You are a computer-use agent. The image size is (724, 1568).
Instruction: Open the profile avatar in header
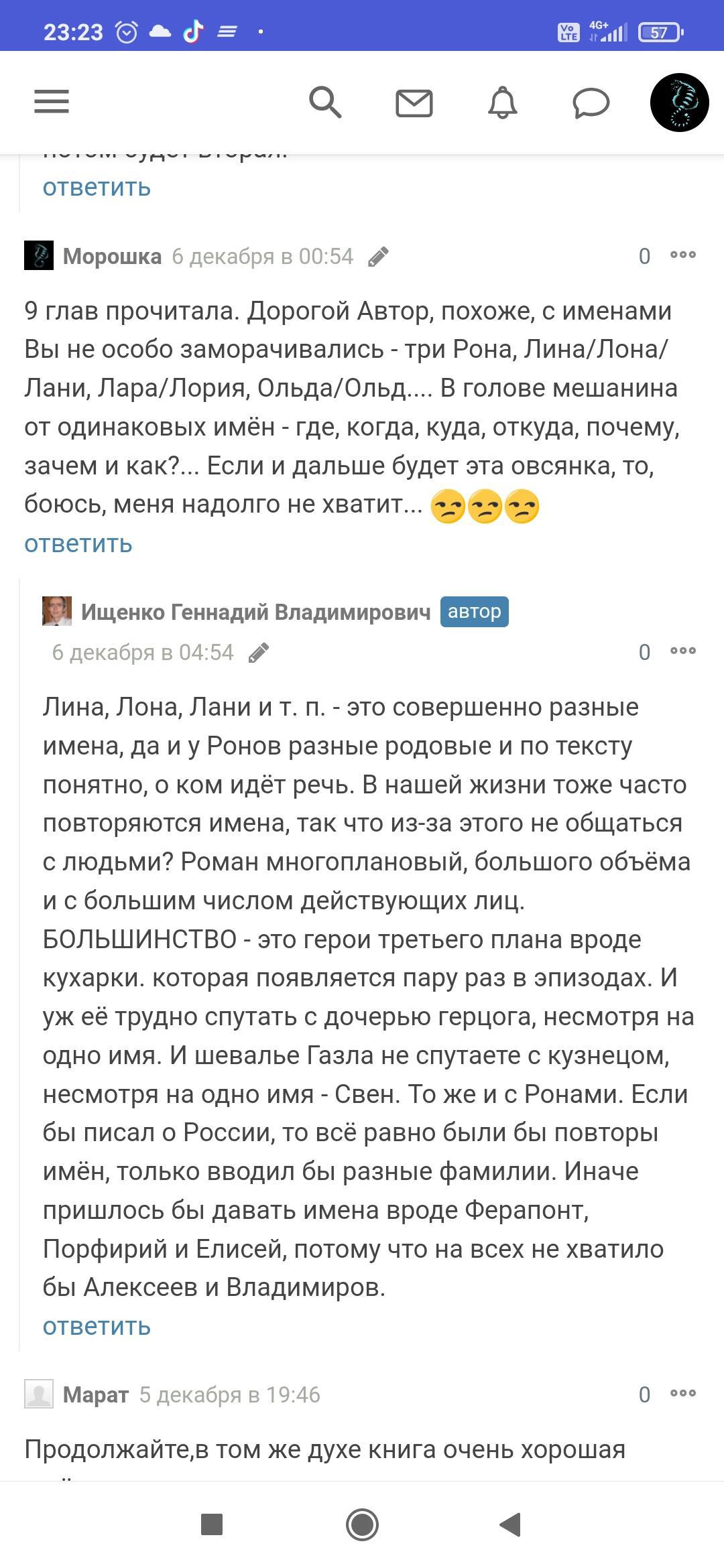click(x=679, y=103)
